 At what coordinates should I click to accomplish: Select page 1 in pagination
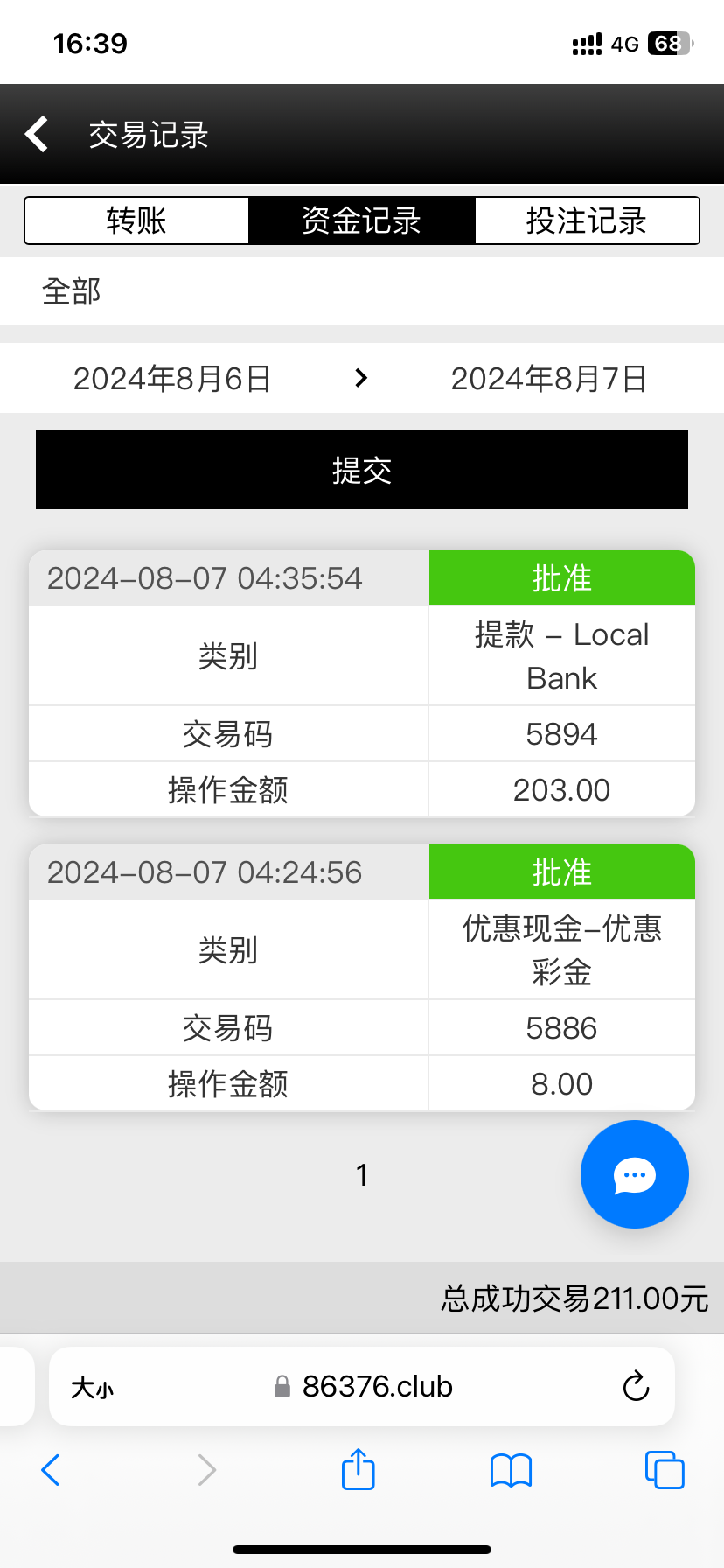[x=361, y=1175]
